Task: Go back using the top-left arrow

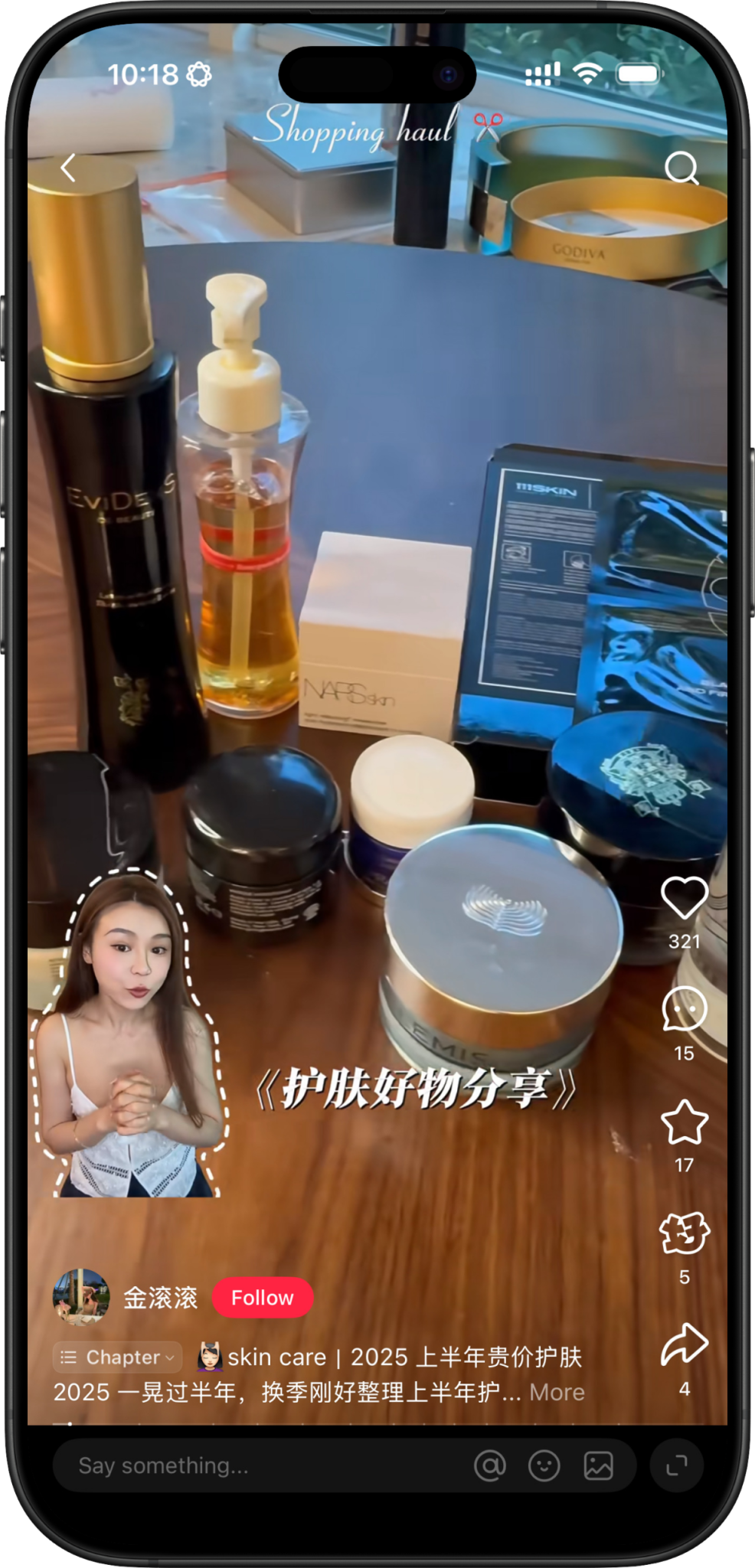Action: point(69,168)
